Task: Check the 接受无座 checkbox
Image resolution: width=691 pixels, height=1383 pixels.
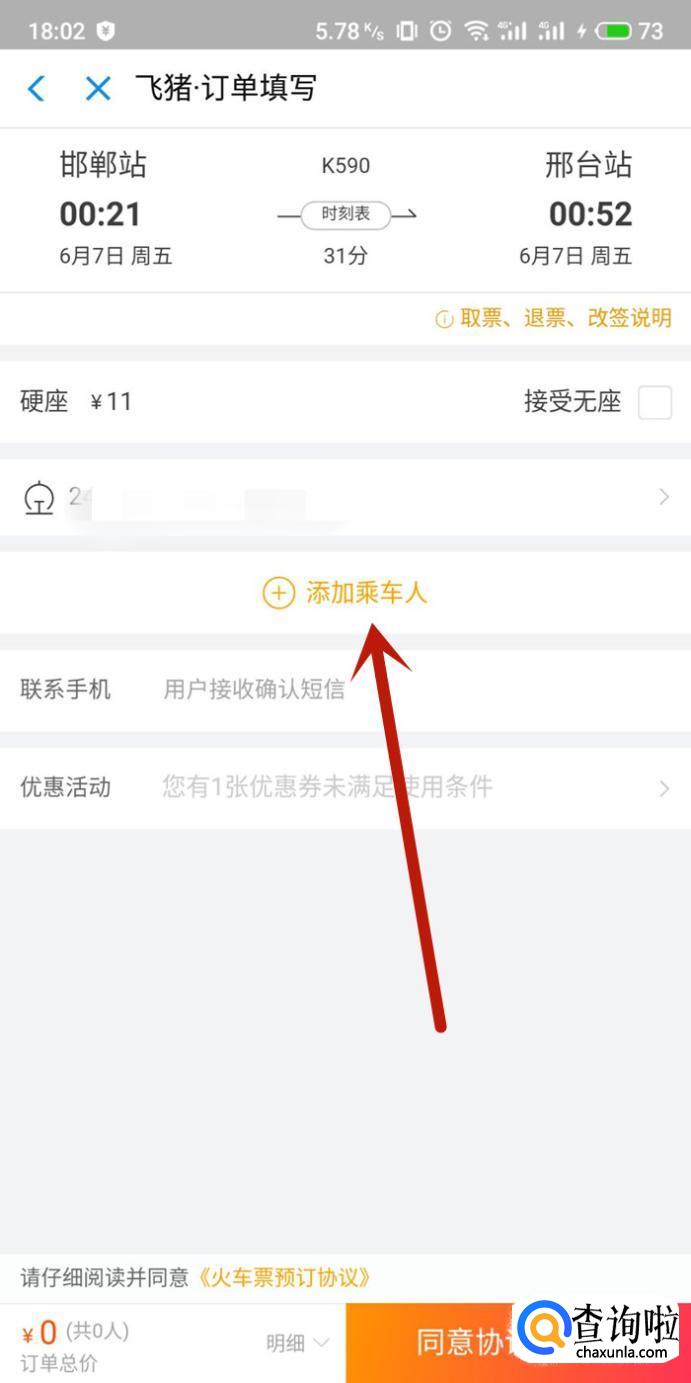Action: tap(655, 402)
